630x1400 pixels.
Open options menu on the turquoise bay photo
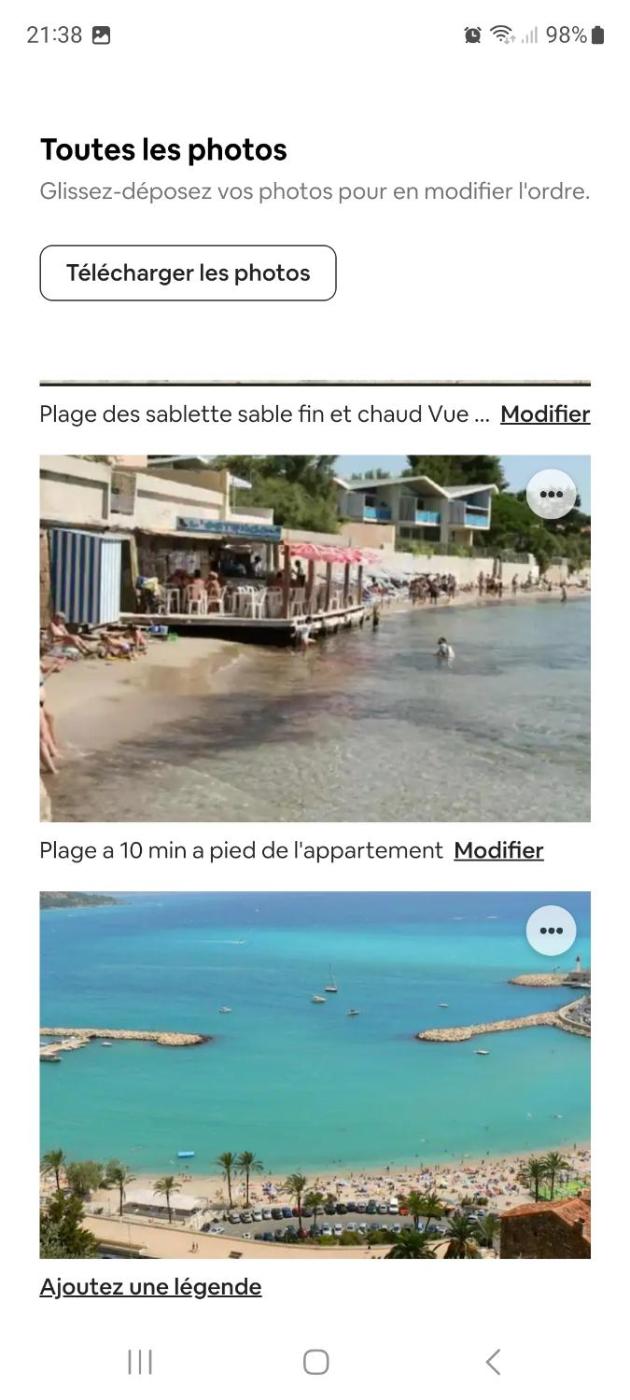pos(551,930)
